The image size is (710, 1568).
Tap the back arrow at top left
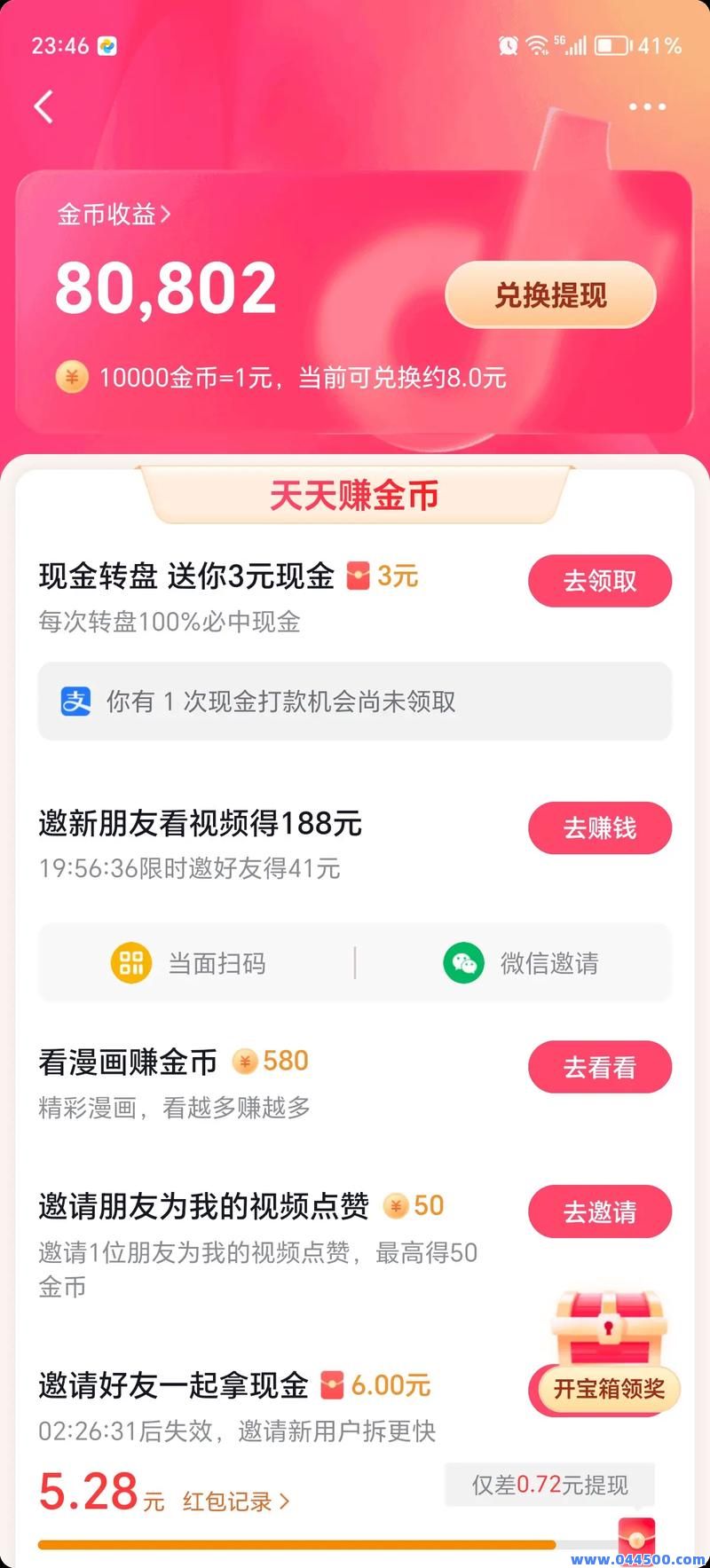coord(43,106)
